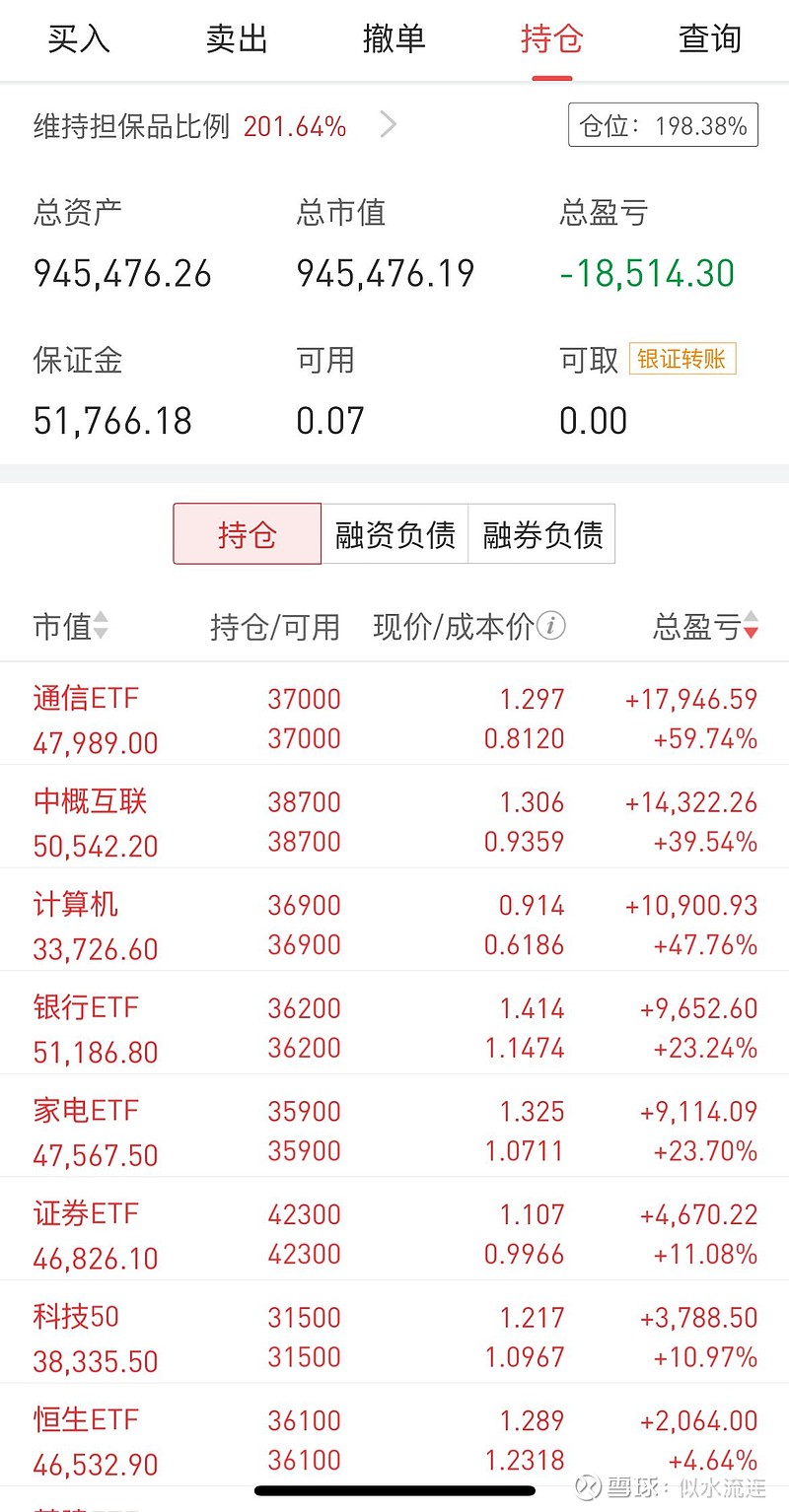Expand 维持担保品比例 details via the arrow

(x=390, y=125)
